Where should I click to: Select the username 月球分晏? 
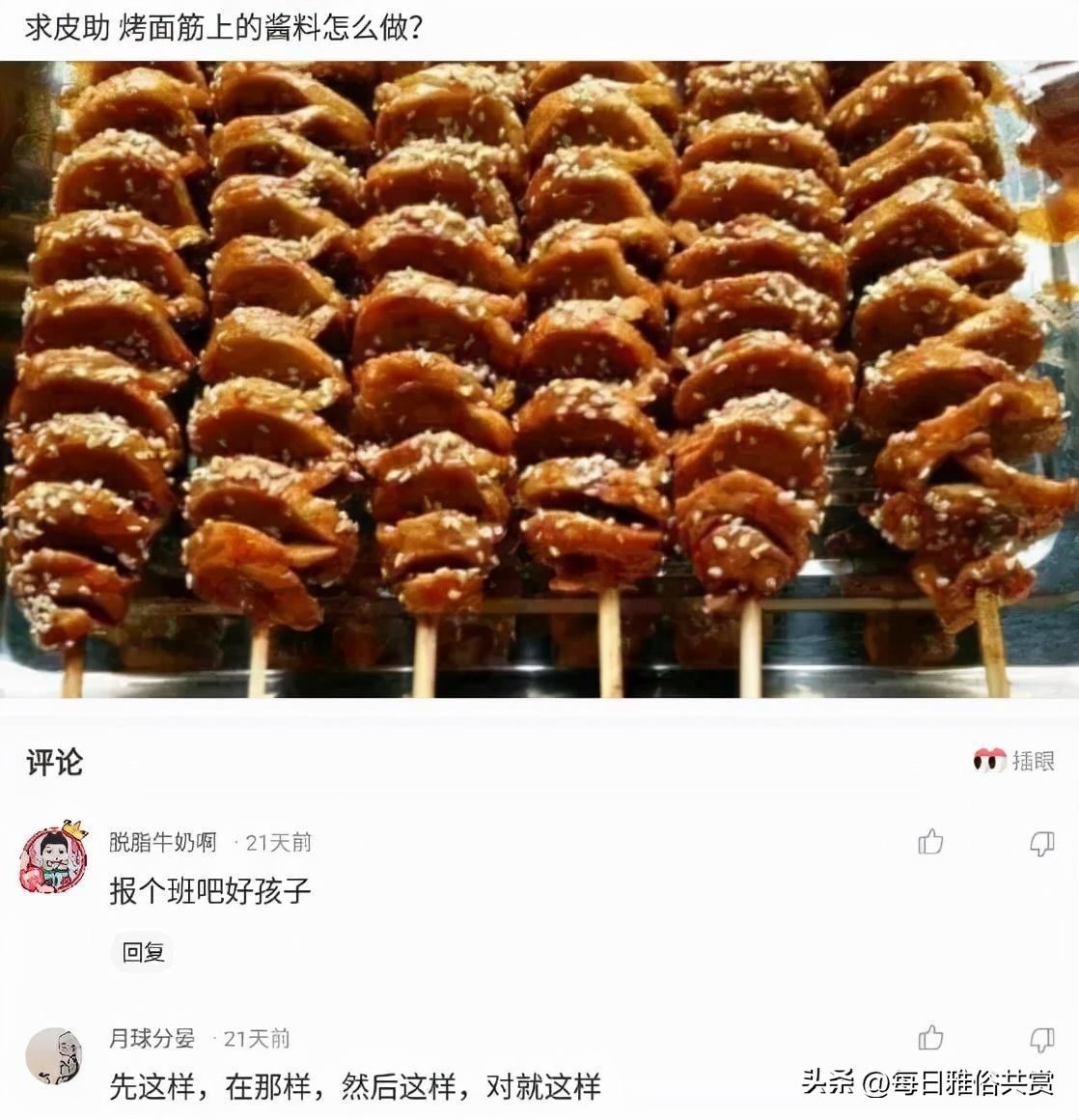click(x=149, y=1037)
